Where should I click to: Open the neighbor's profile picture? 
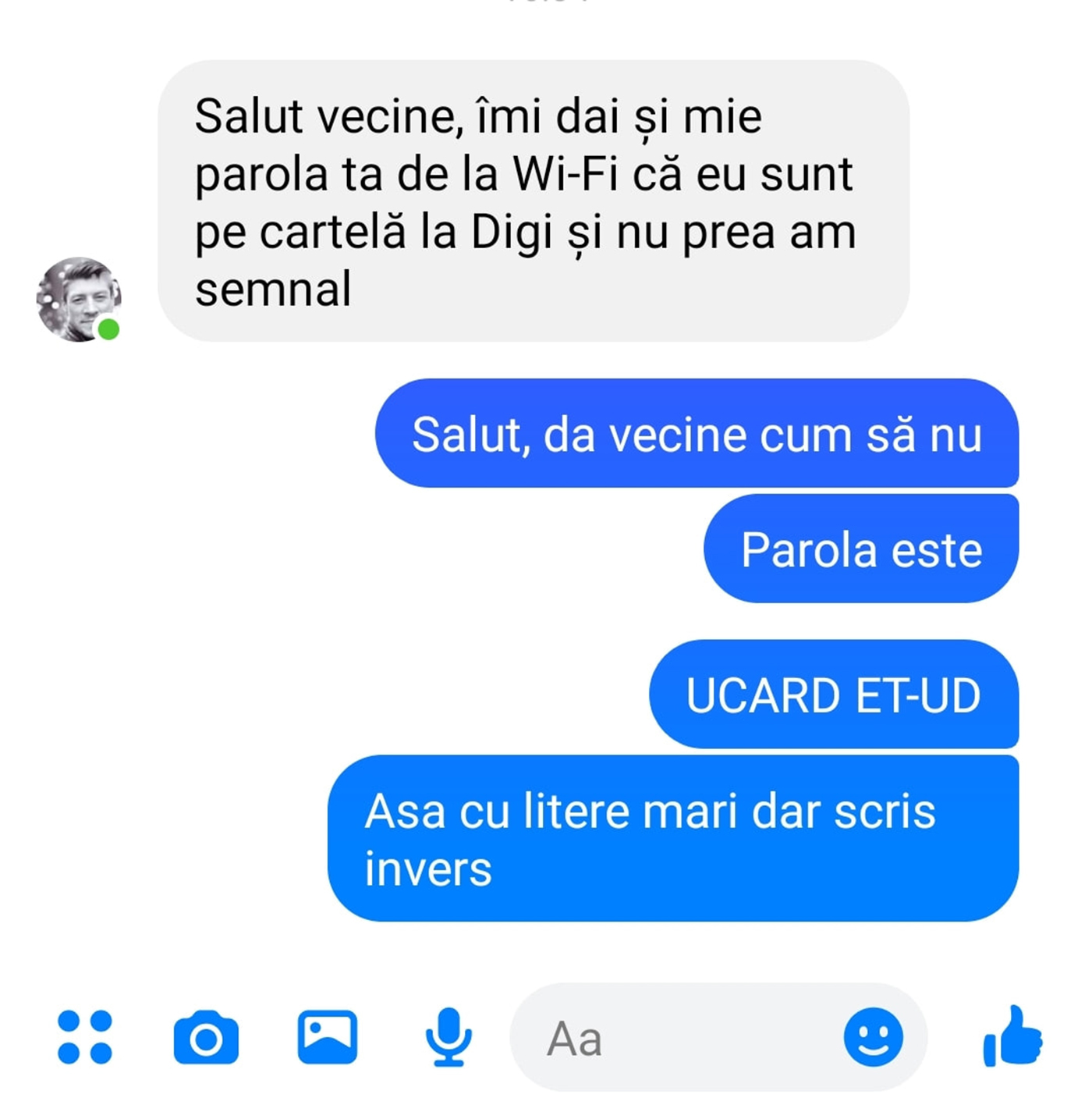(x=79, y=300)
